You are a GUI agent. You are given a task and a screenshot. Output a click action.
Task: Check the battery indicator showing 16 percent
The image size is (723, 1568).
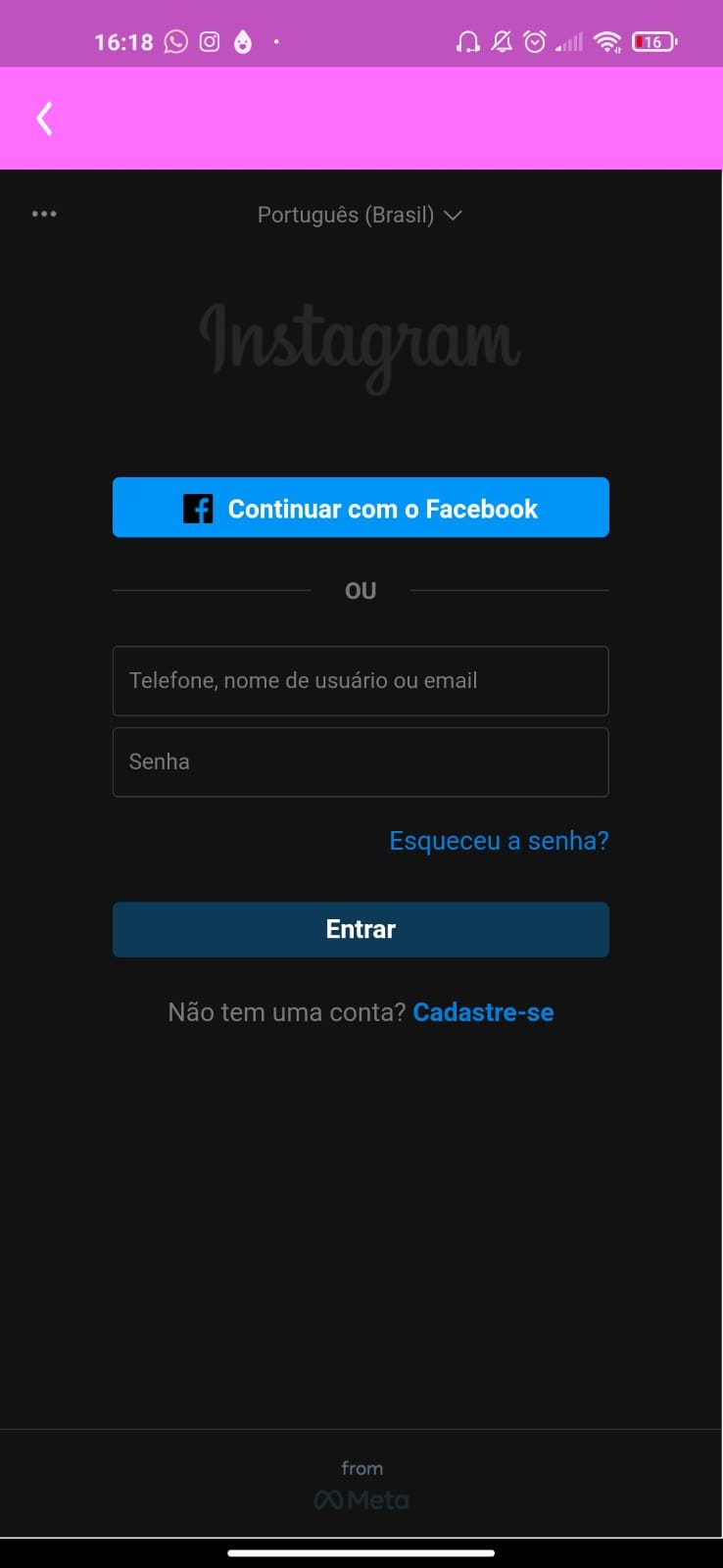[651, 42]
